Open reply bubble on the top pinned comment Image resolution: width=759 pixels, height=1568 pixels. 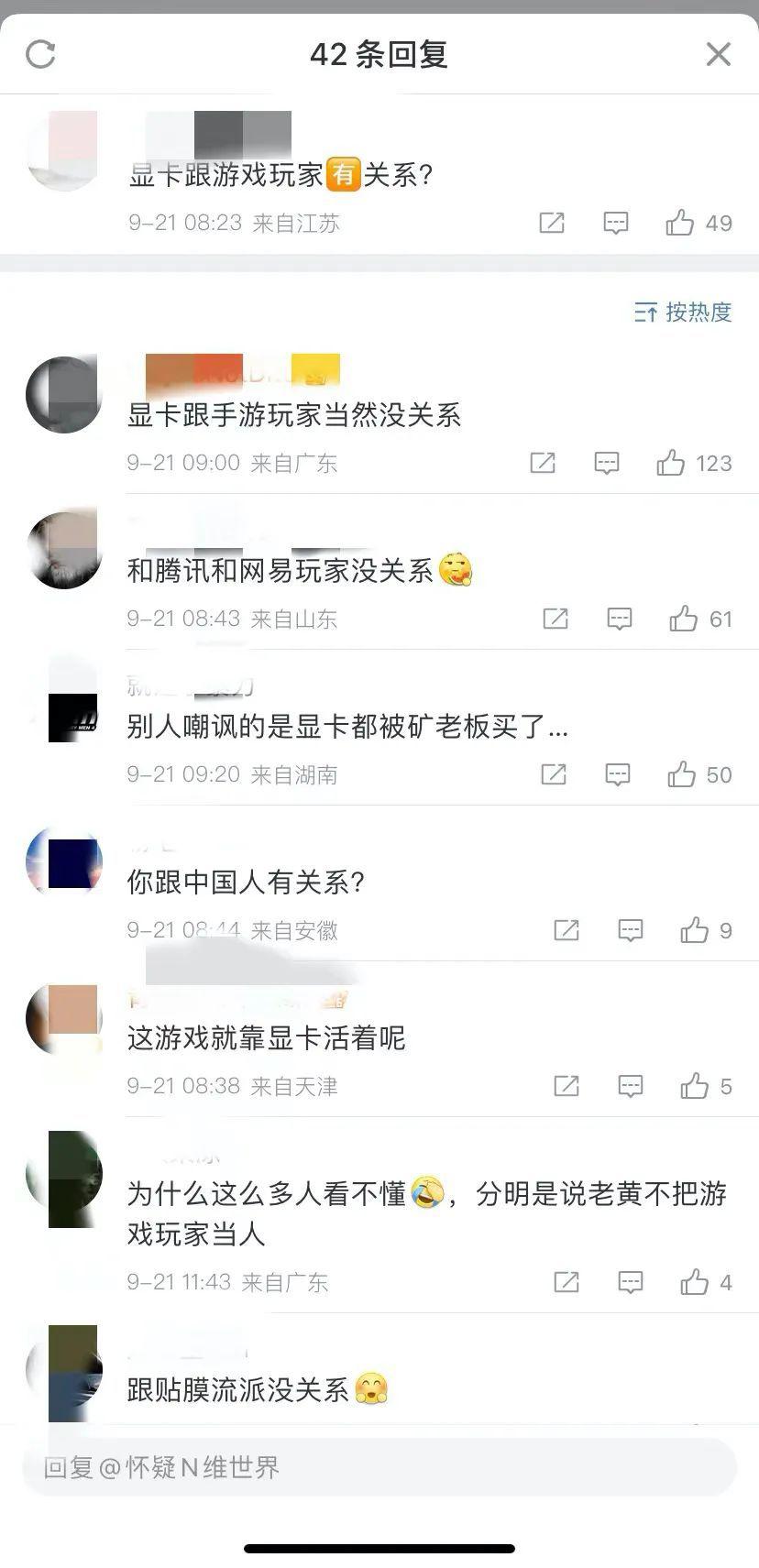616,223
